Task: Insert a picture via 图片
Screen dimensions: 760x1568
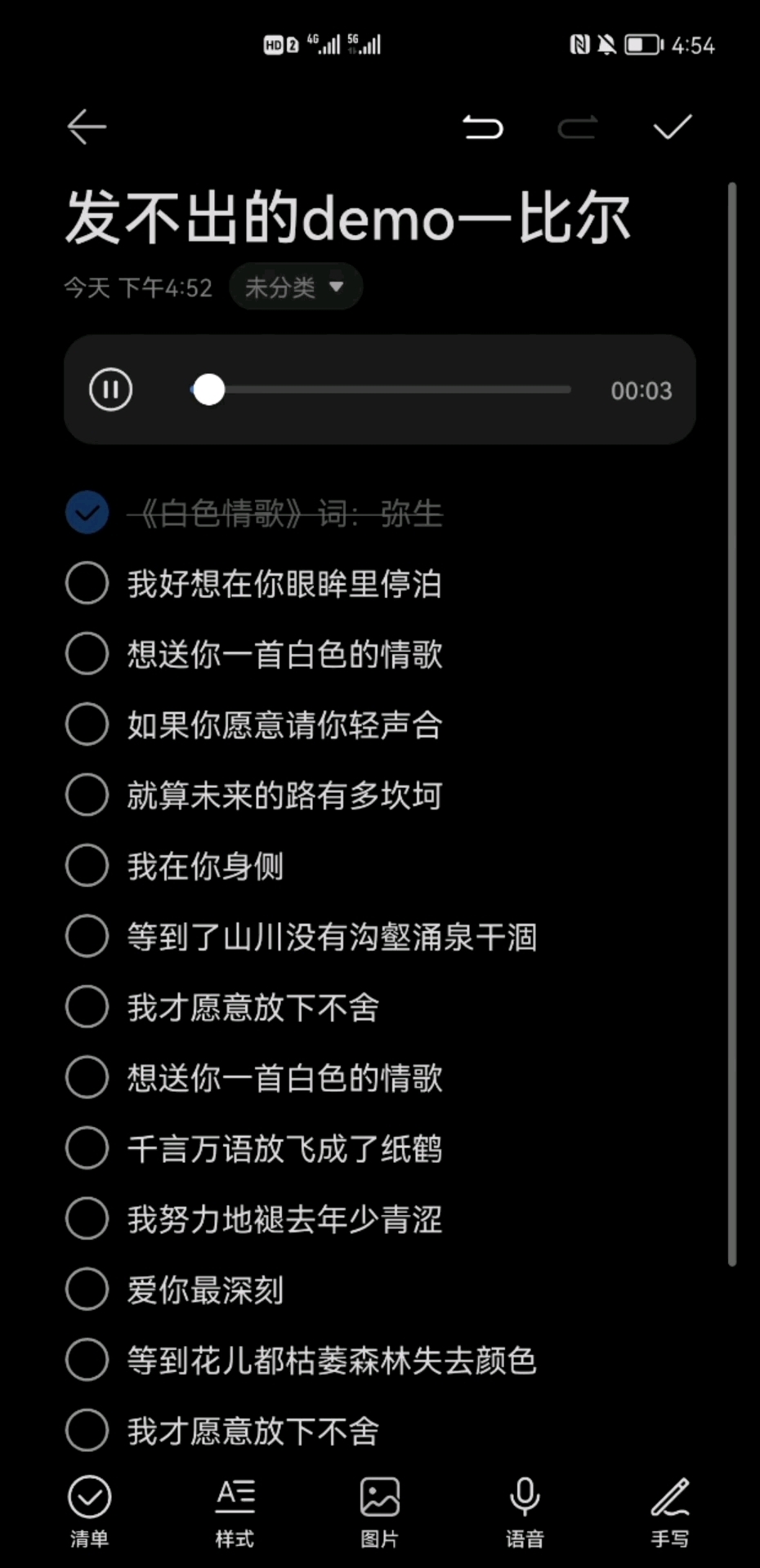Action: pos(380,1512)
